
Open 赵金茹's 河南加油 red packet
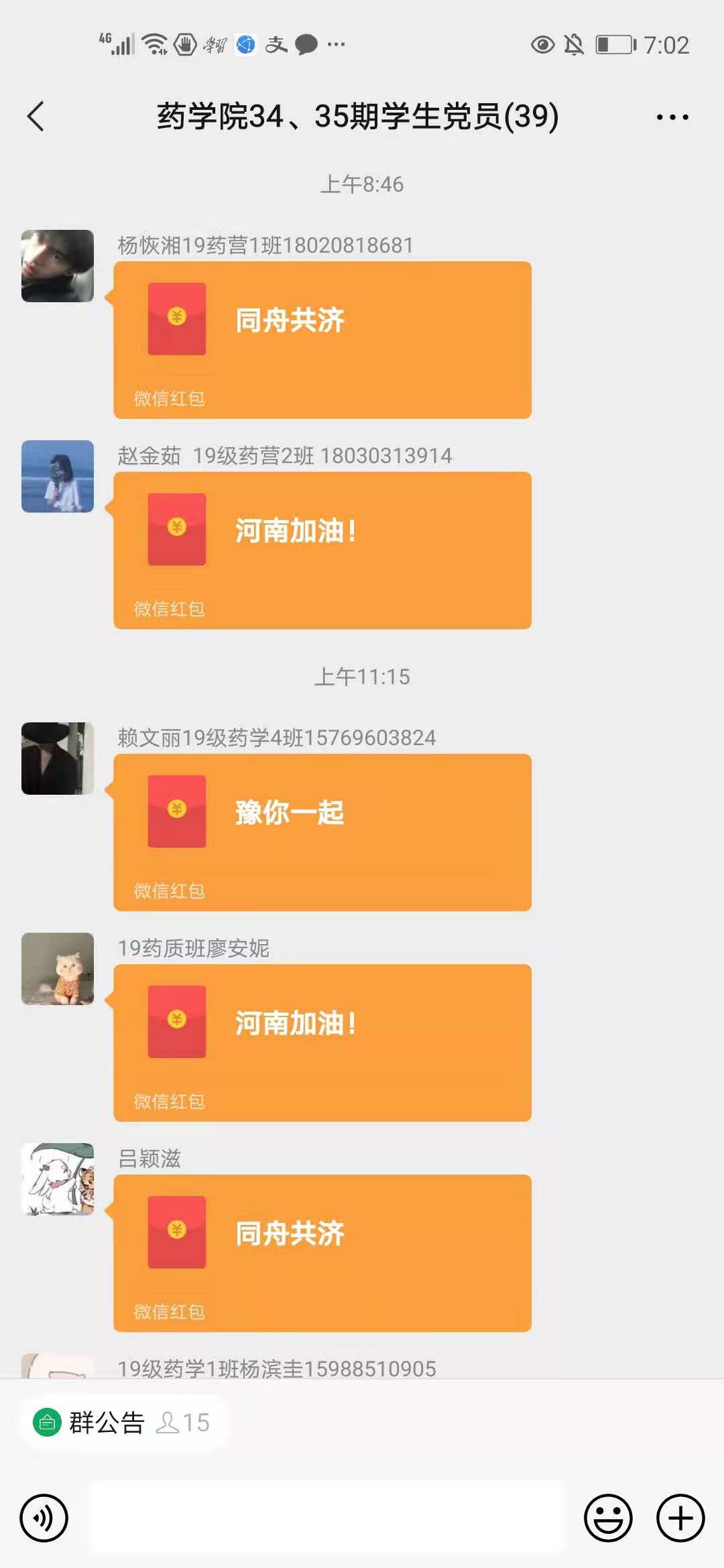(x=322, y=550)
